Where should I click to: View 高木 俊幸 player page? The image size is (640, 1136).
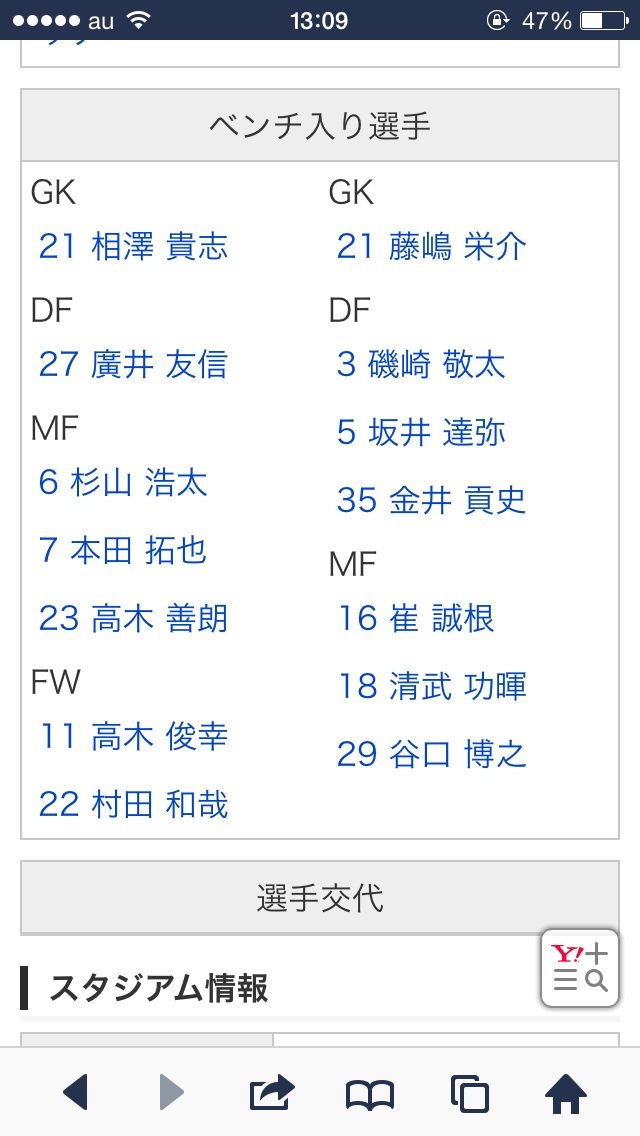(x=133, y=737)
